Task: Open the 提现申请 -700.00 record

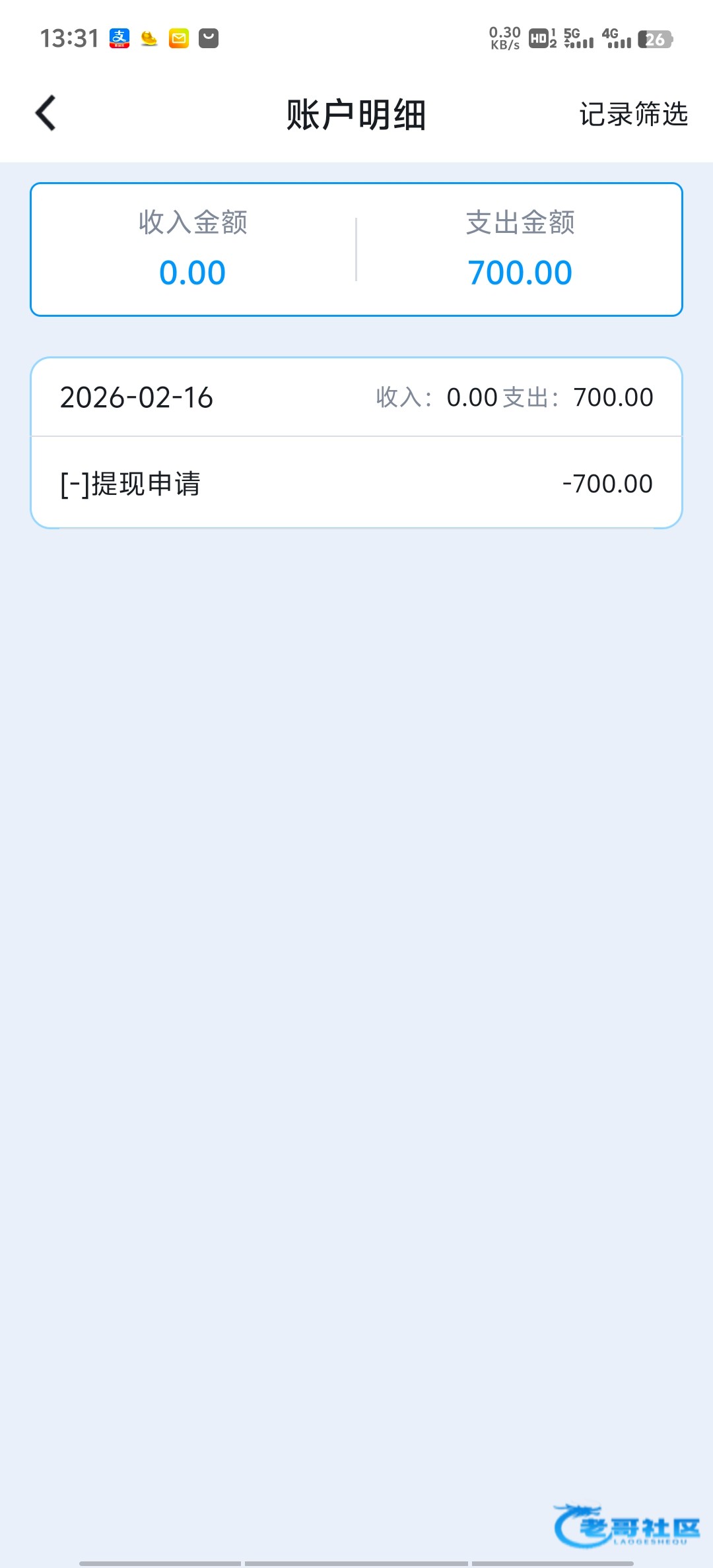Action: coord(356,483)
